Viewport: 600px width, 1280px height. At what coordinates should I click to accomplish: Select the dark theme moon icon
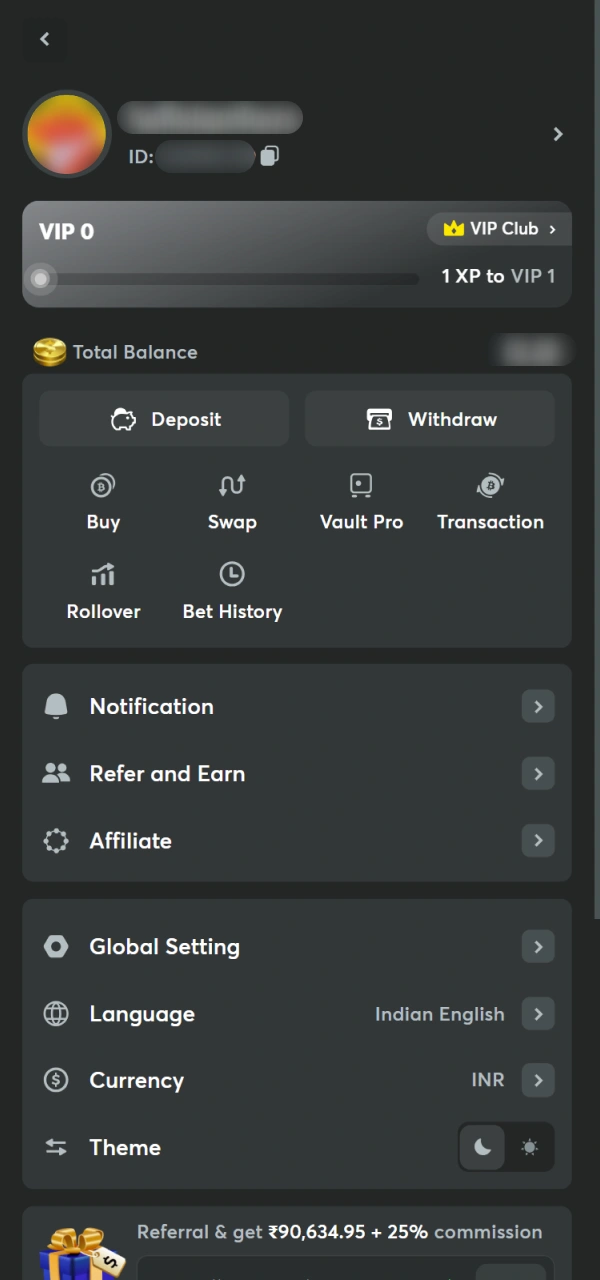(482, 1148)
